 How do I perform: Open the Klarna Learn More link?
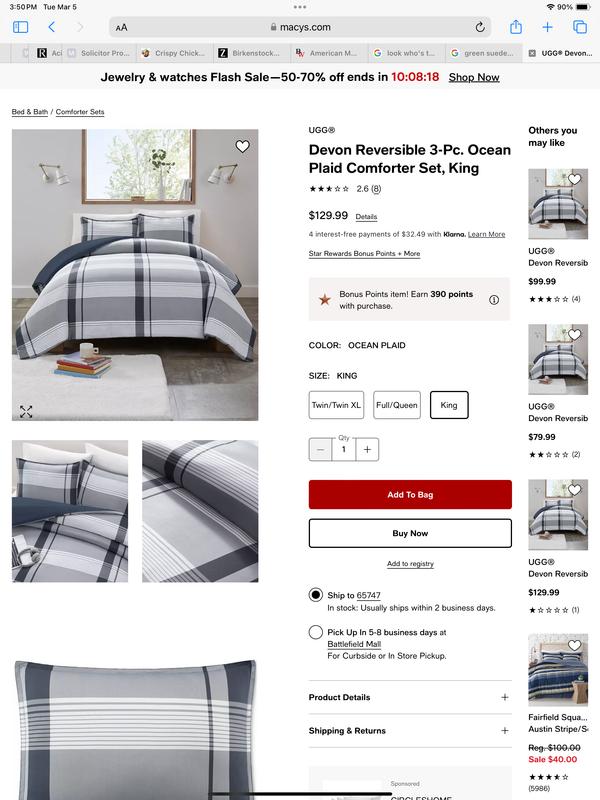pos(486,234)
